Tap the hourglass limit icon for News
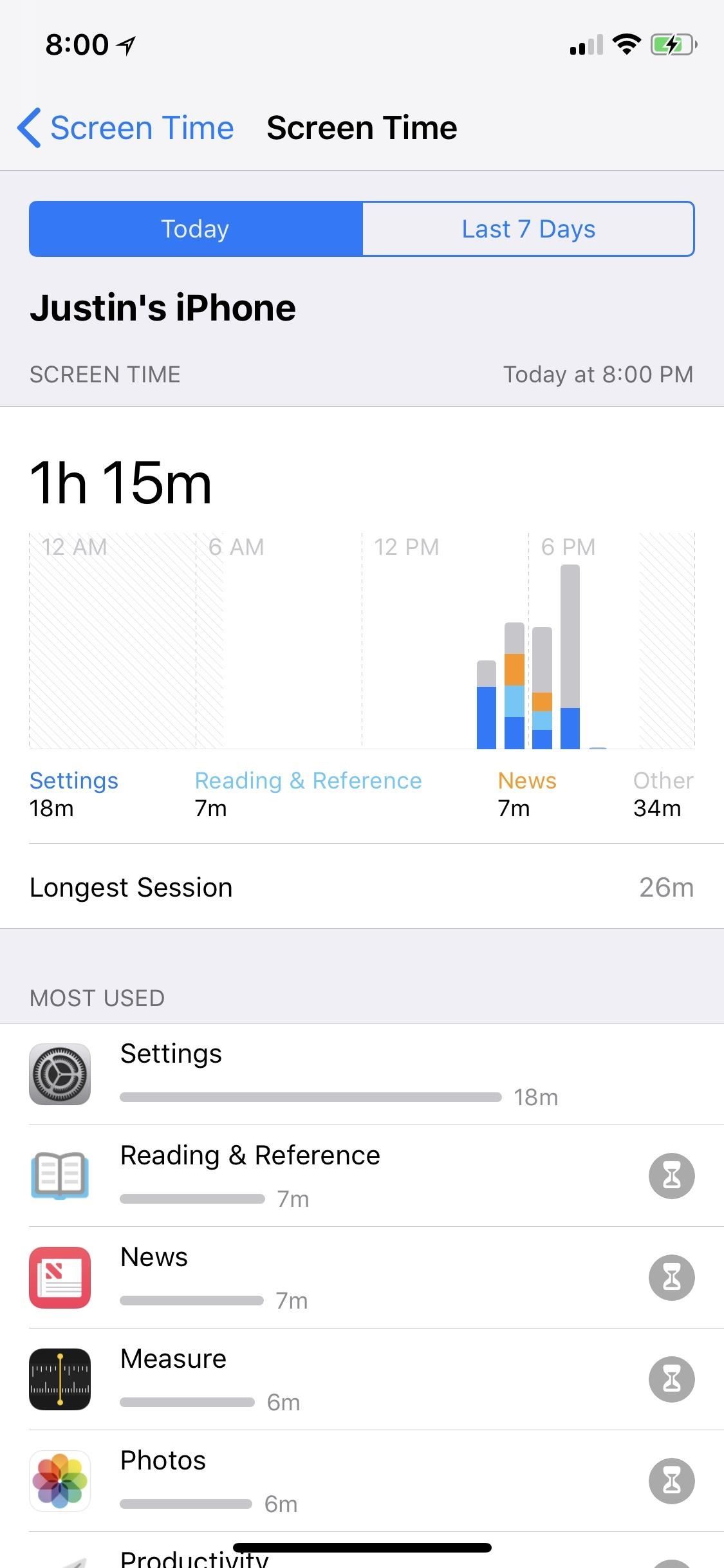Viewport: 724px width, 1568px height. click(671, 1277)
